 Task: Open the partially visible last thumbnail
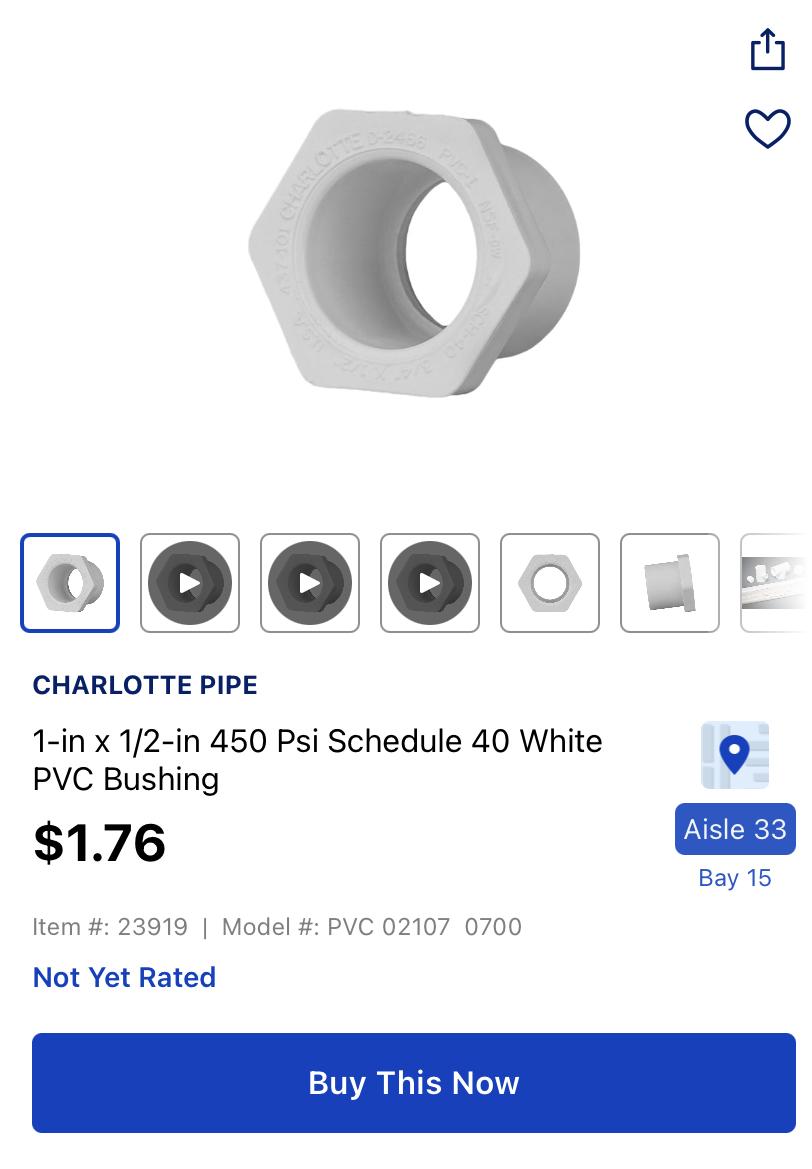775,583
